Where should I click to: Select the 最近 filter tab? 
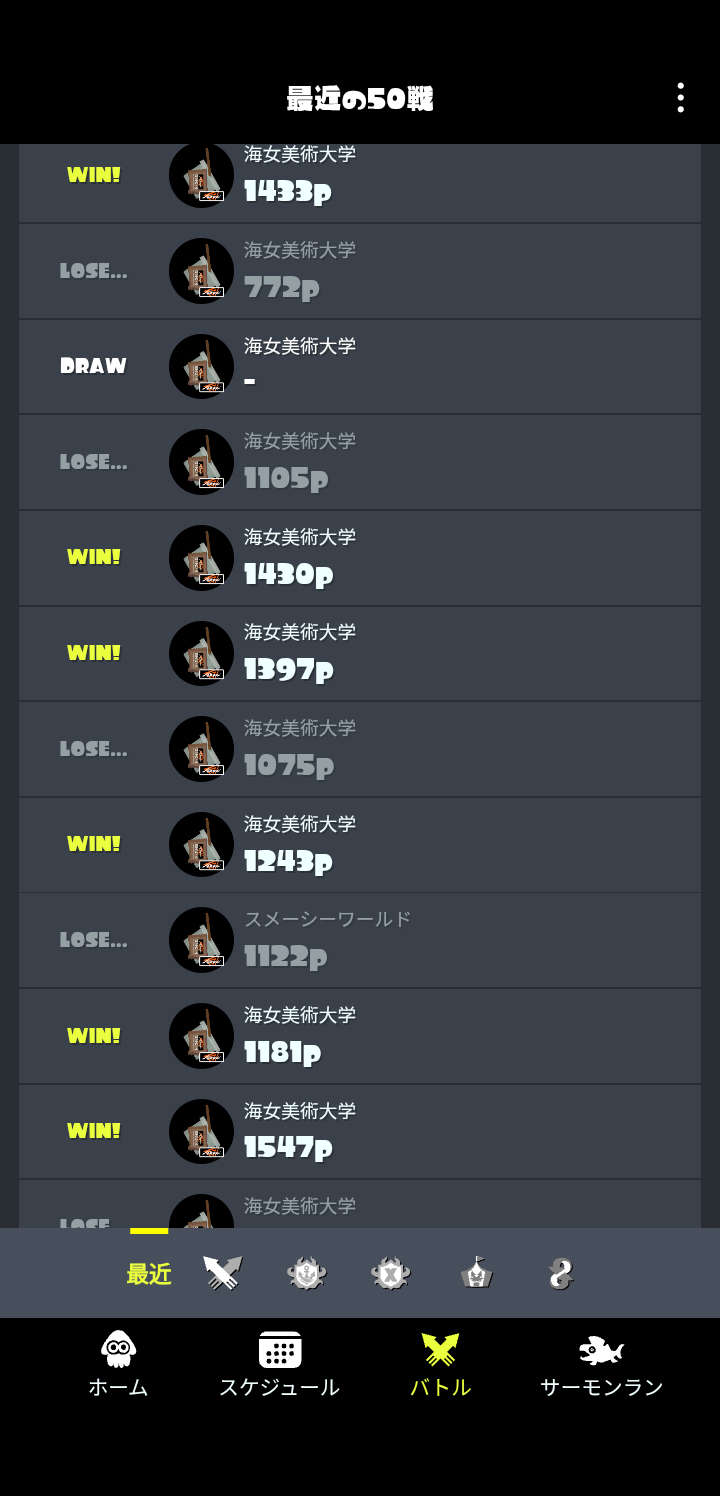149,1274
